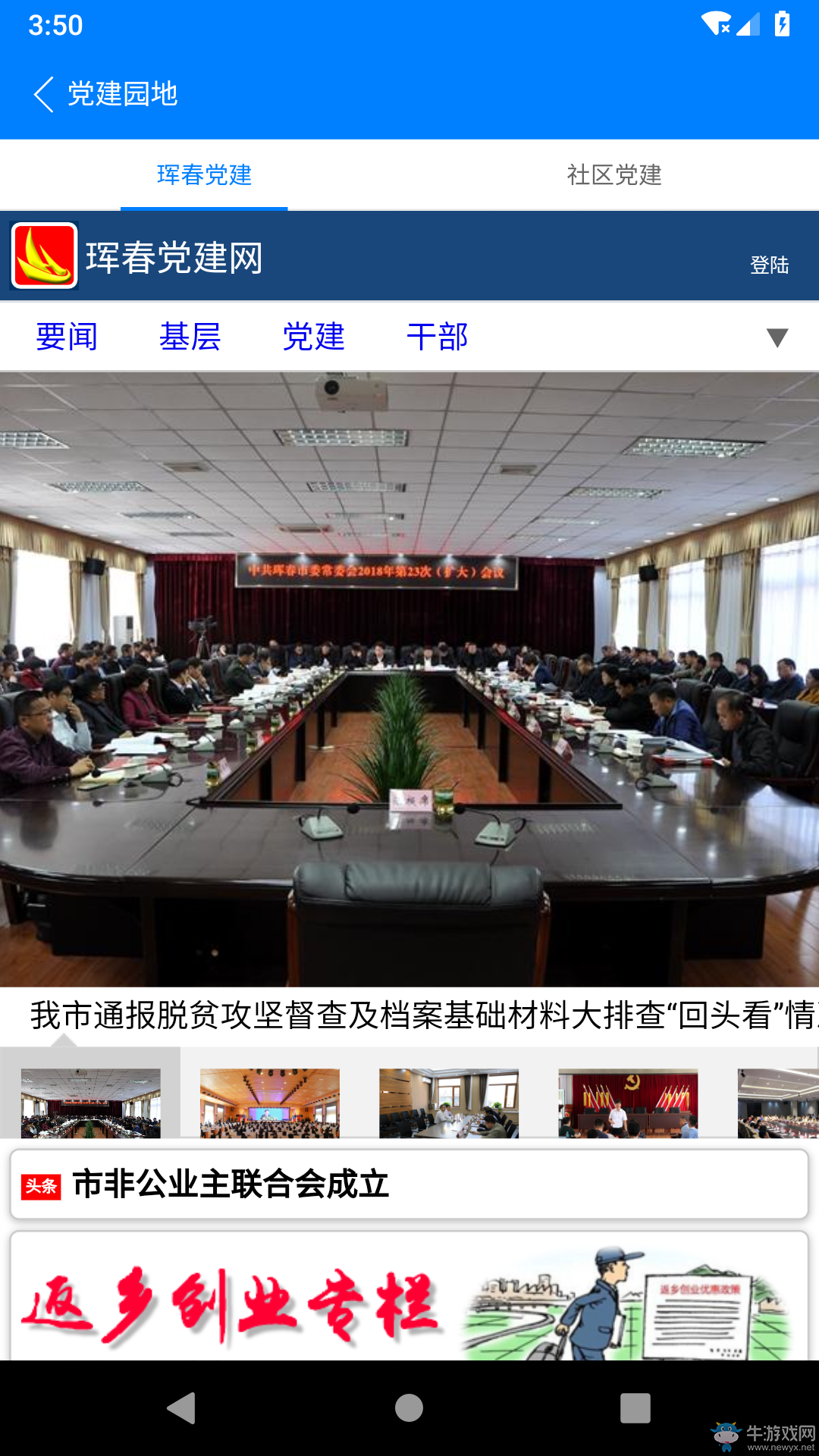The image size is (819, 1456).
Task: Tap the system home button
Action: (409, 1408)
